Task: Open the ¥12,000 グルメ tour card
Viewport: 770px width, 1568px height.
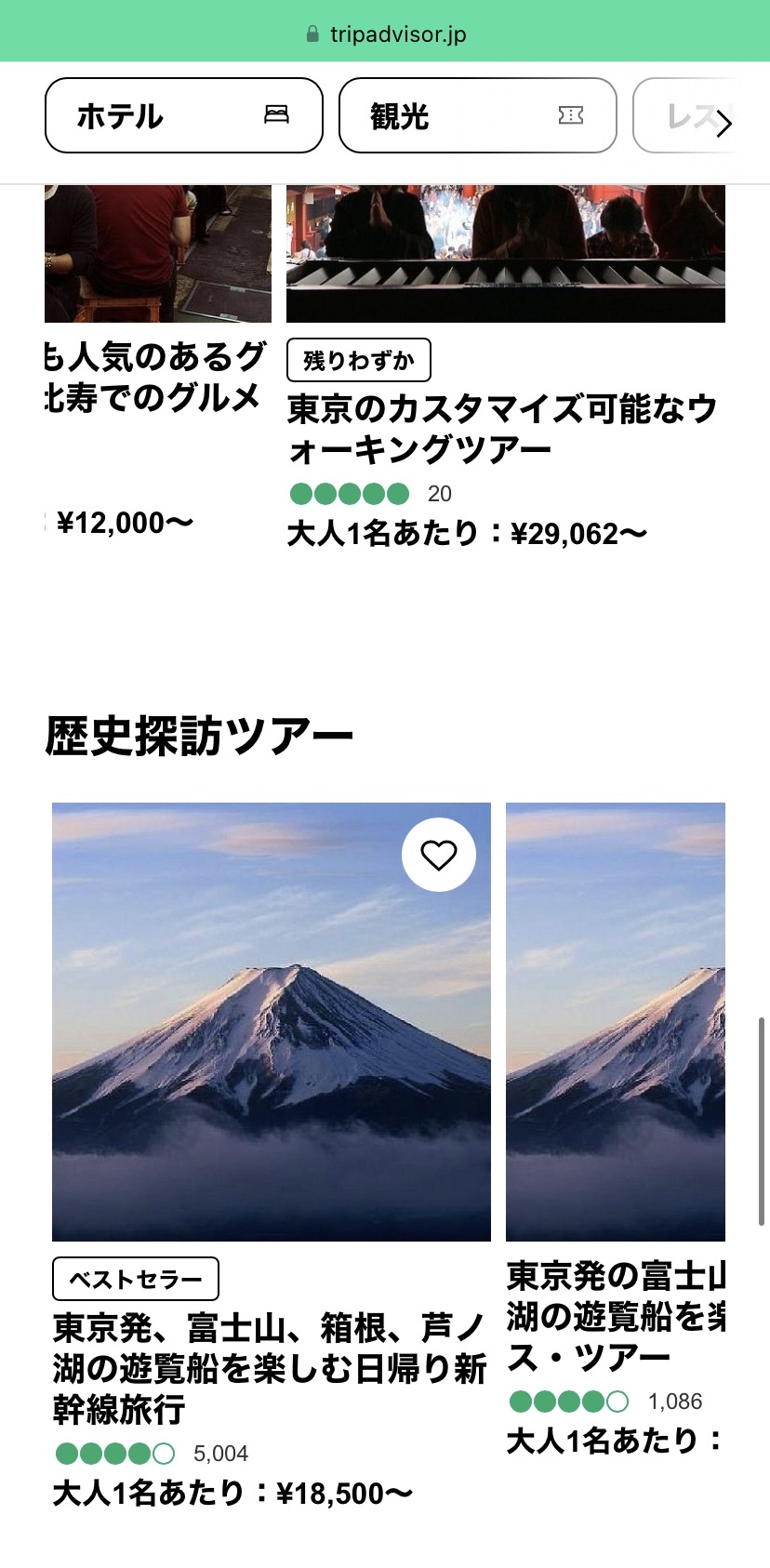Action: pos(156,377)
